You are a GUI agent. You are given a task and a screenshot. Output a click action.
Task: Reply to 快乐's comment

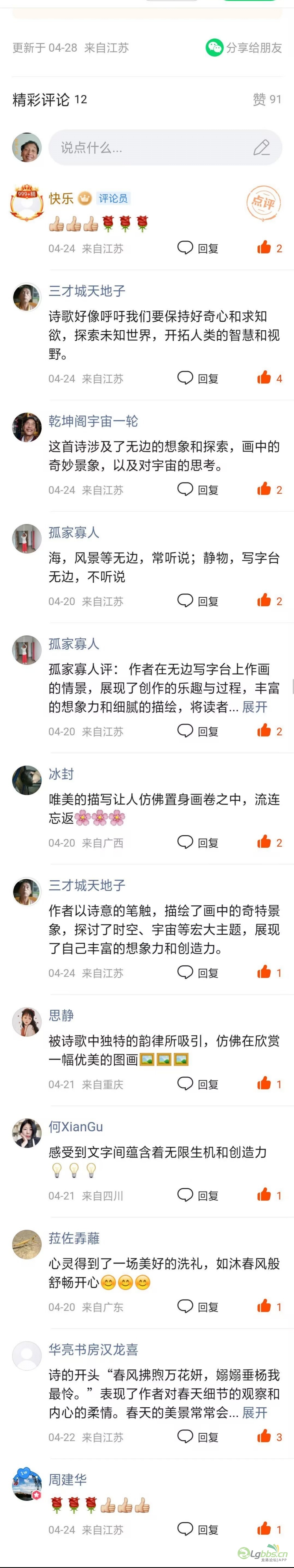point(198,248)
